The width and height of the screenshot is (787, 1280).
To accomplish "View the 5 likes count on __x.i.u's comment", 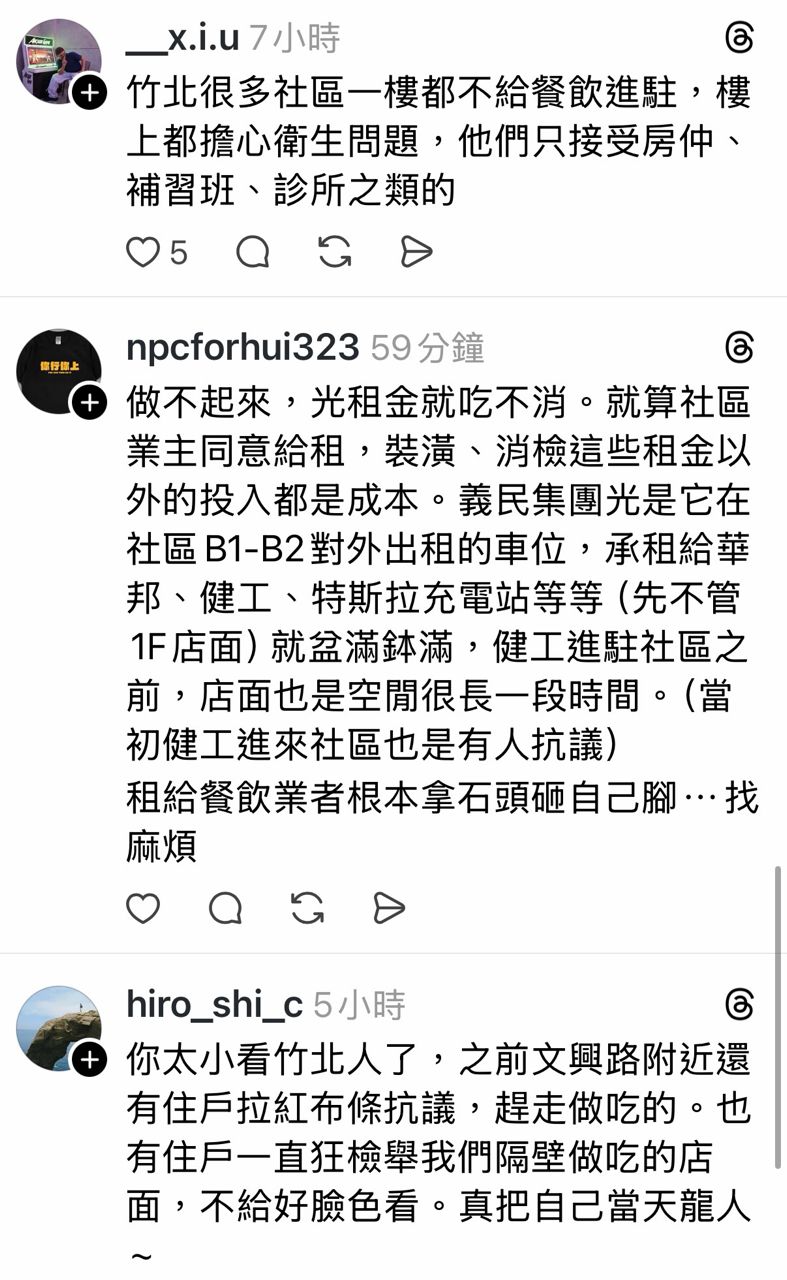I will pyautogui.click(x=177, y=252).
